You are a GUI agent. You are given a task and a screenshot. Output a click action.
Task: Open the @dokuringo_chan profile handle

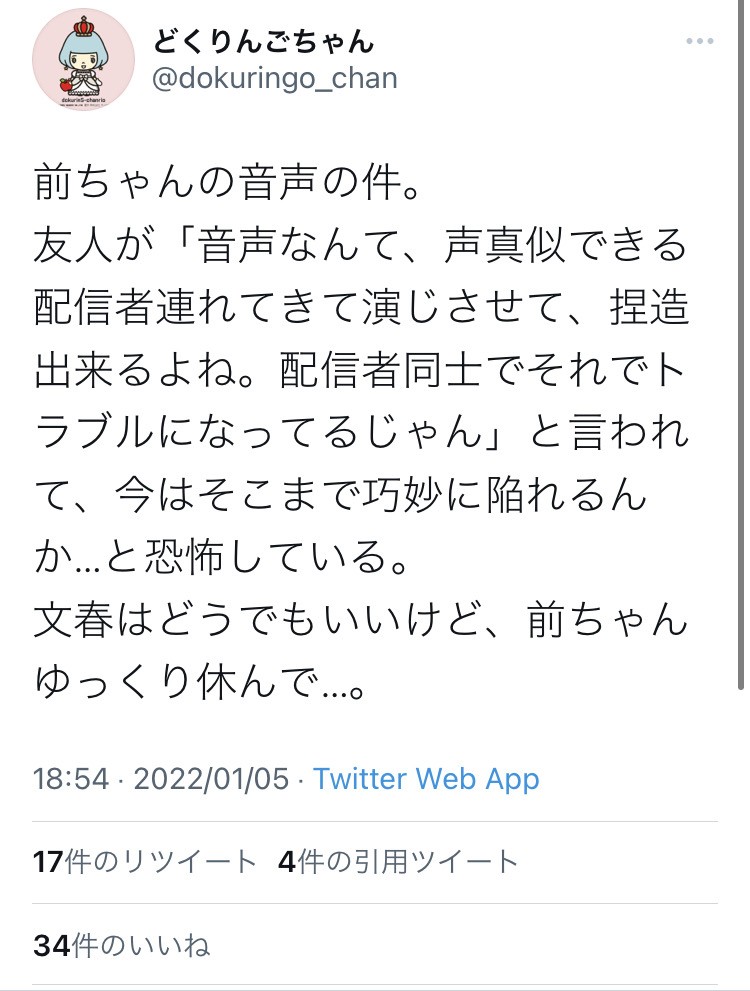274,79
